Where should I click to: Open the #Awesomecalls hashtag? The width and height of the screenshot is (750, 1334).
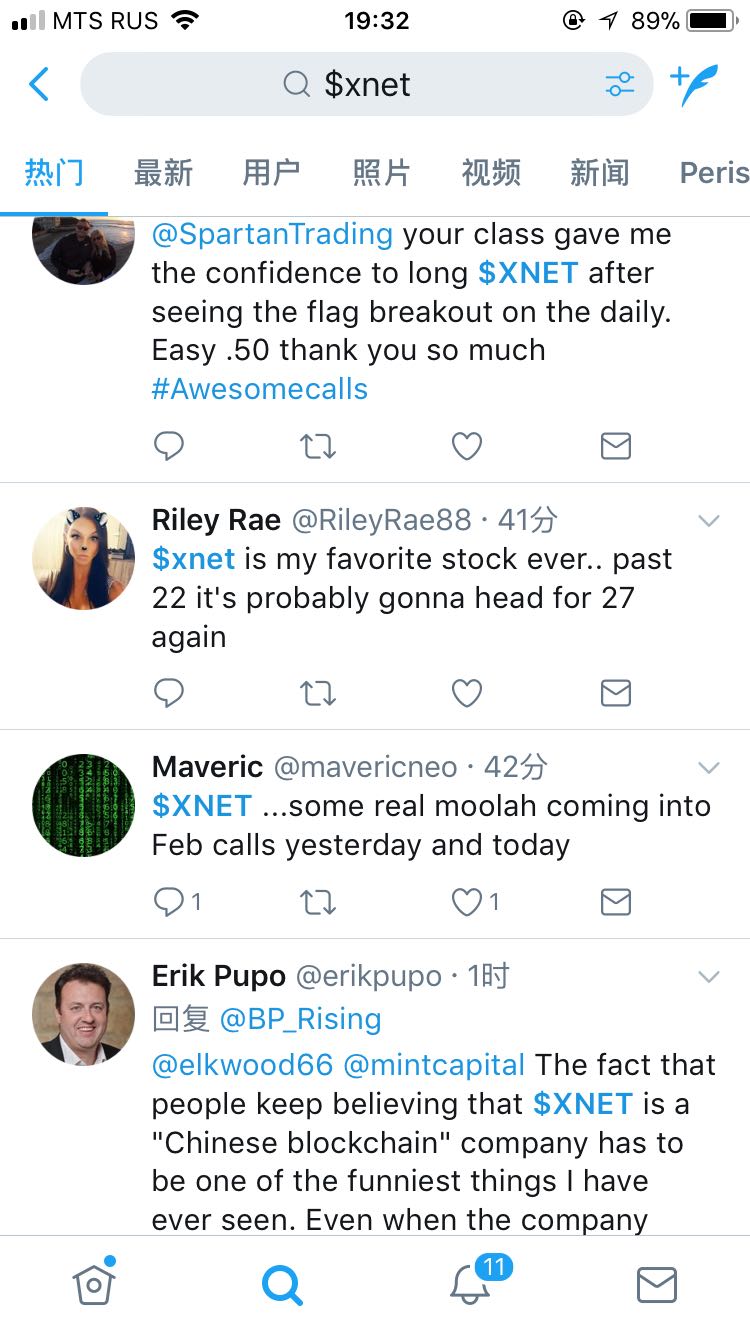pyautogui.click(x=260, y=389)
